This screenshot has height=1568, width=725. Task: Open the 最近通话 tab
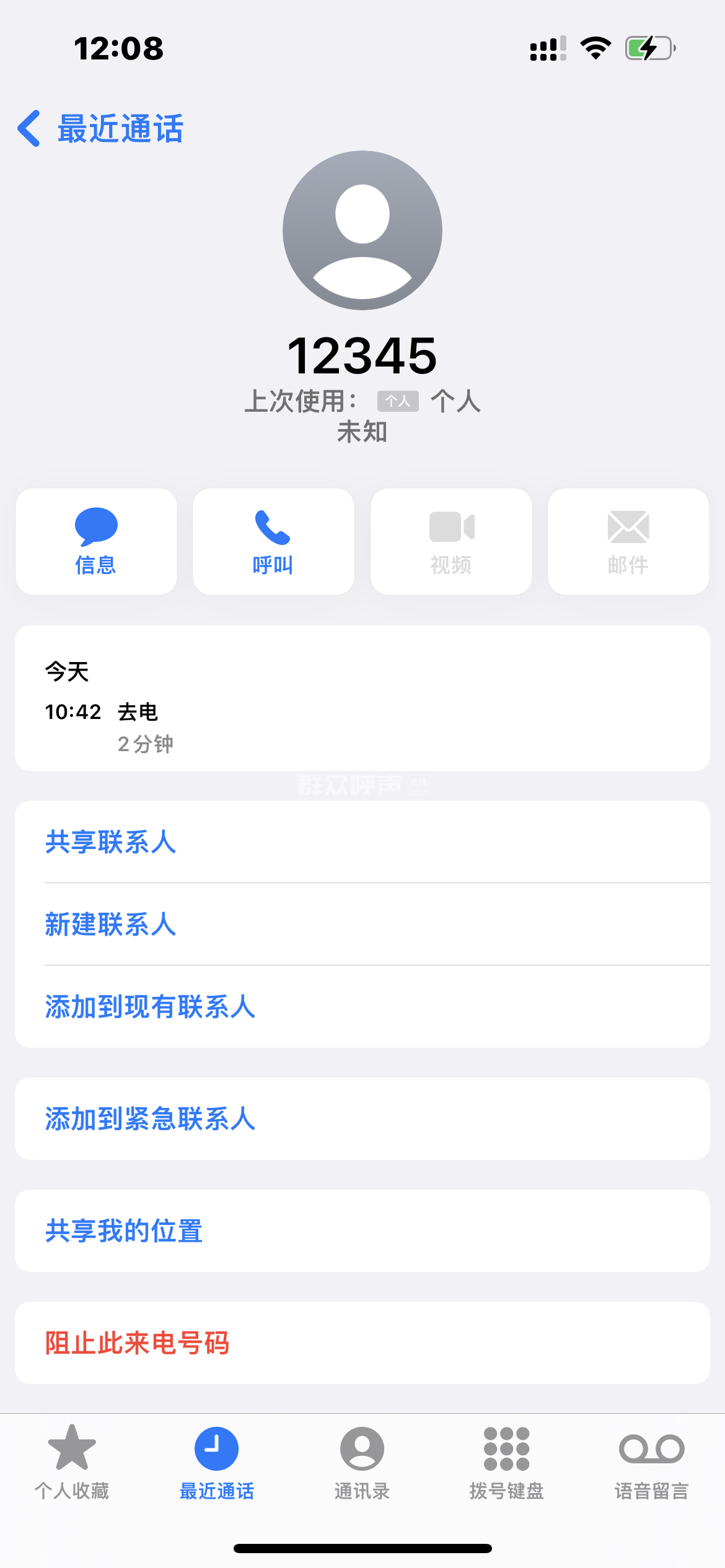coord(217,1461)
